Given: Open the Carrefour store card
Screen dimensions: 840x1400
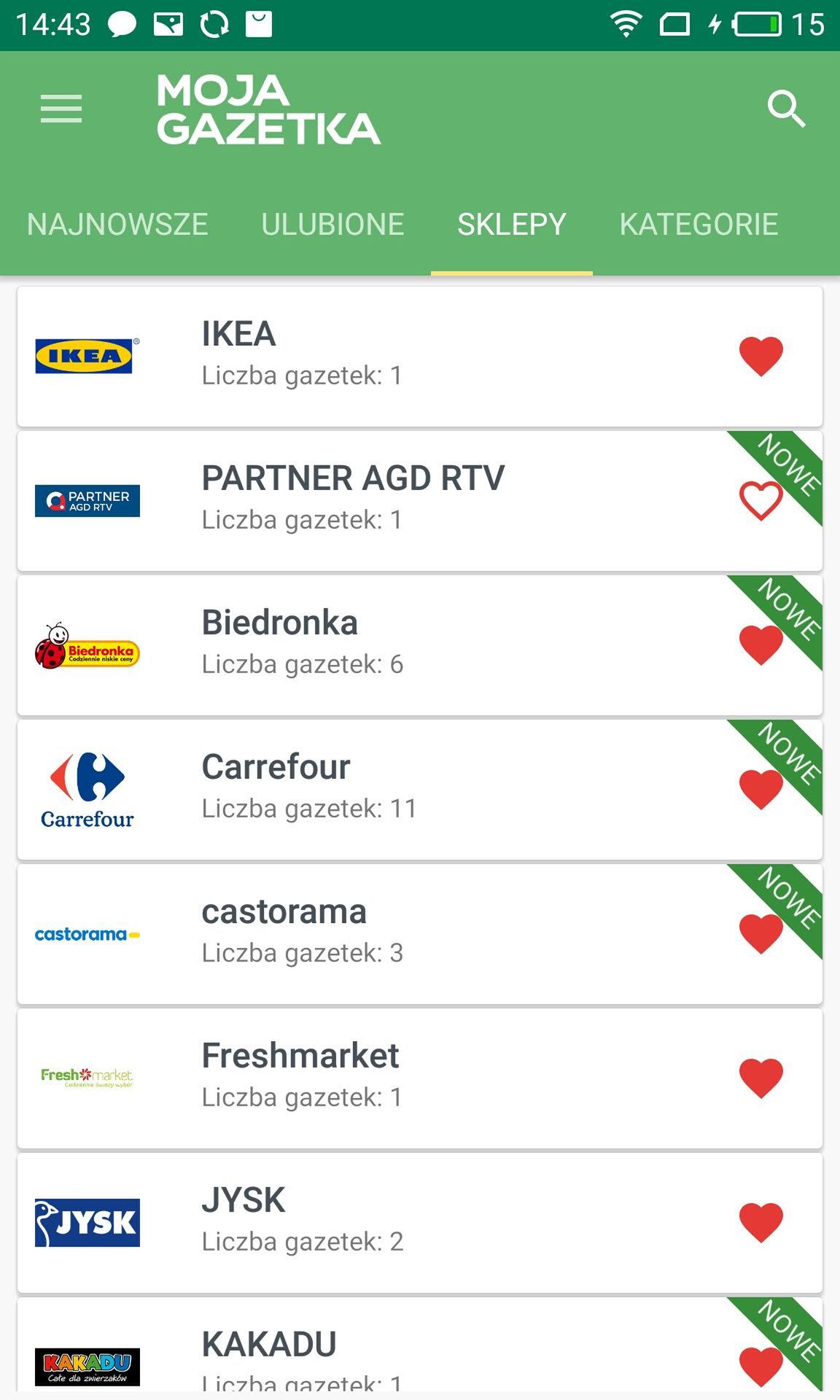Looking at the screenshot, I should [420, 790].
